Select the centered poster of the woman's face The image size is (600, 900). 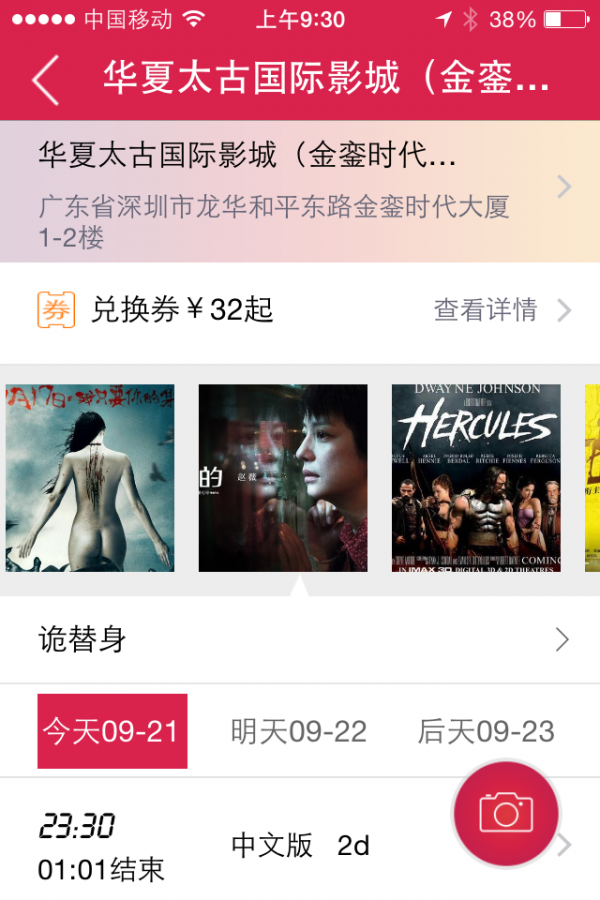283,478
